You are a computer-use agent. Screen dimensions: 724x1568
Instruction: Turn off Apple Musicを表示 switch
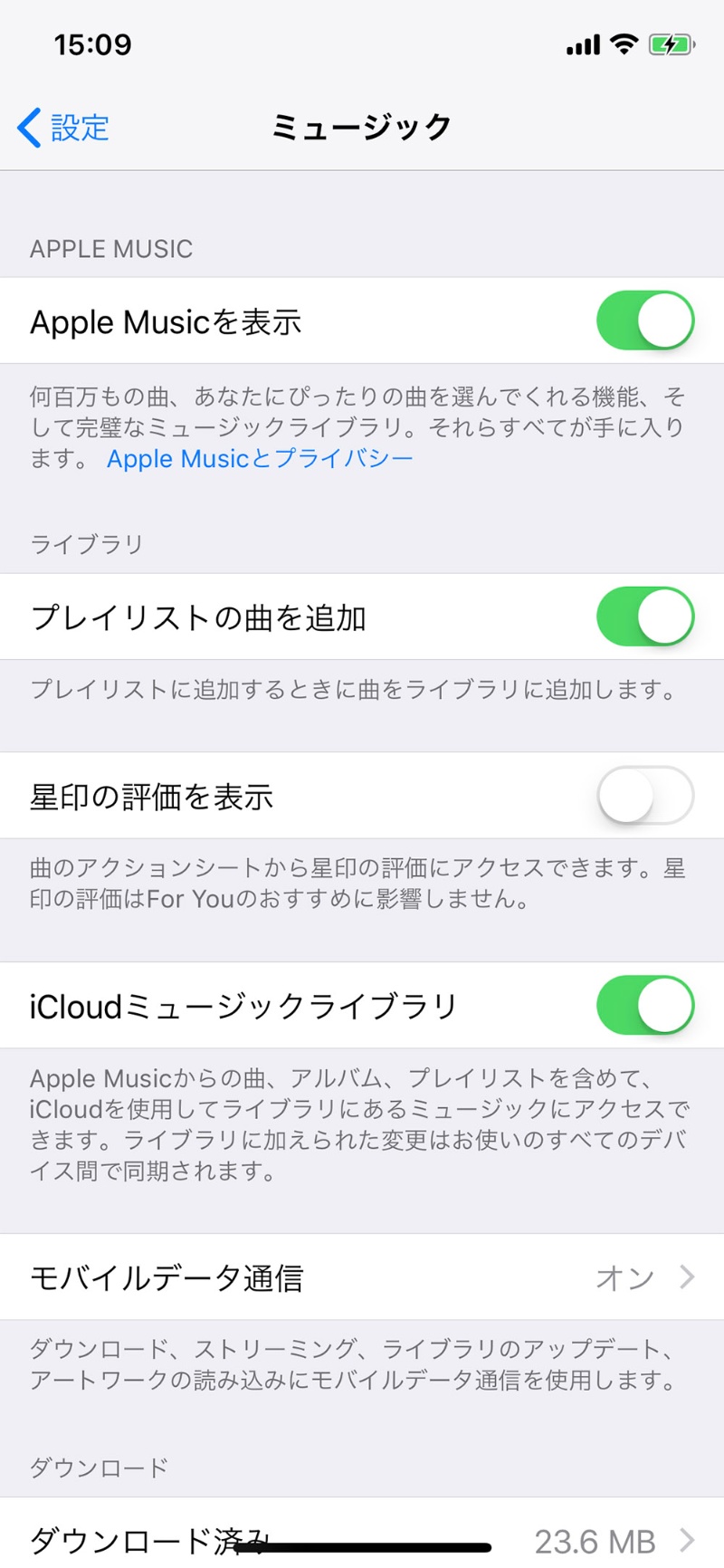644,320
